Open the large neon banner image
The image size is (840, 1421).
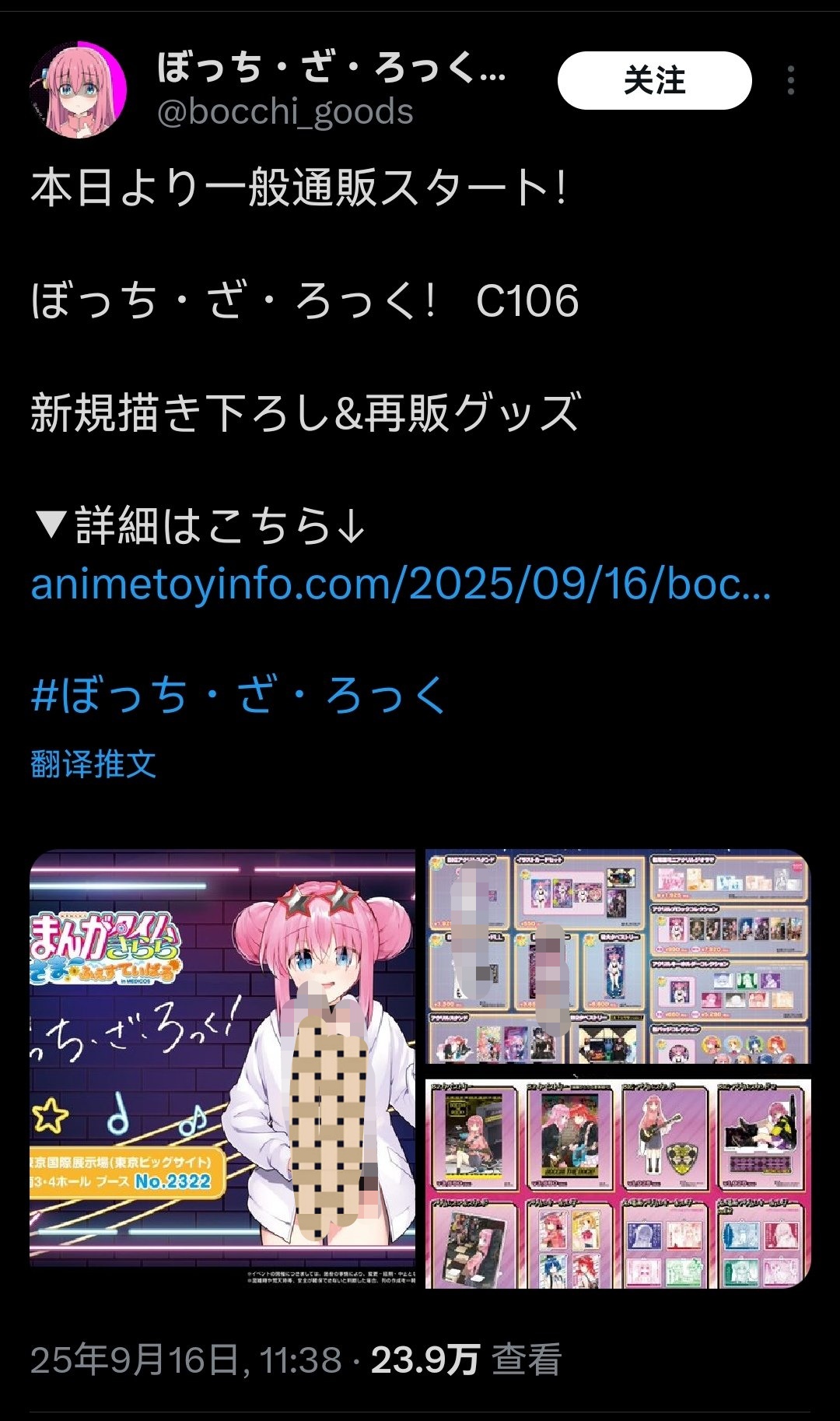(222, 1068)
